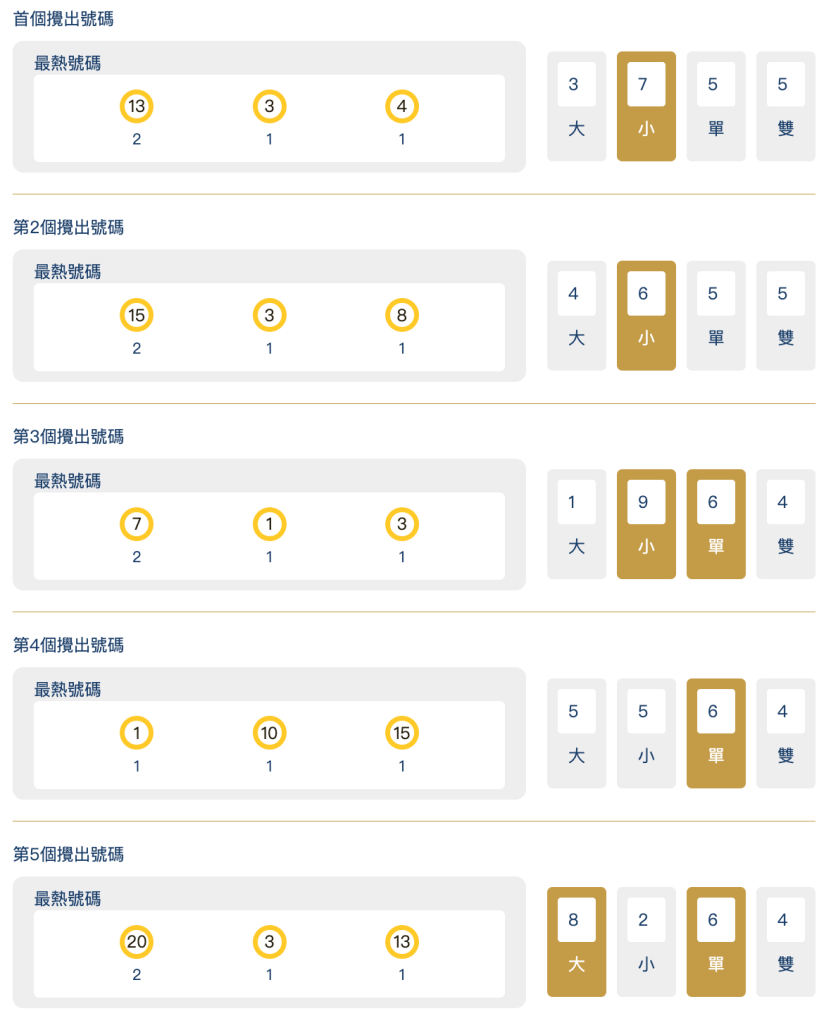This screenshot has height=1023, width=831.
Task: Click hot number 3 under 第5個攪出號碼
Action: pyautogui.click(x=269, y=941)
